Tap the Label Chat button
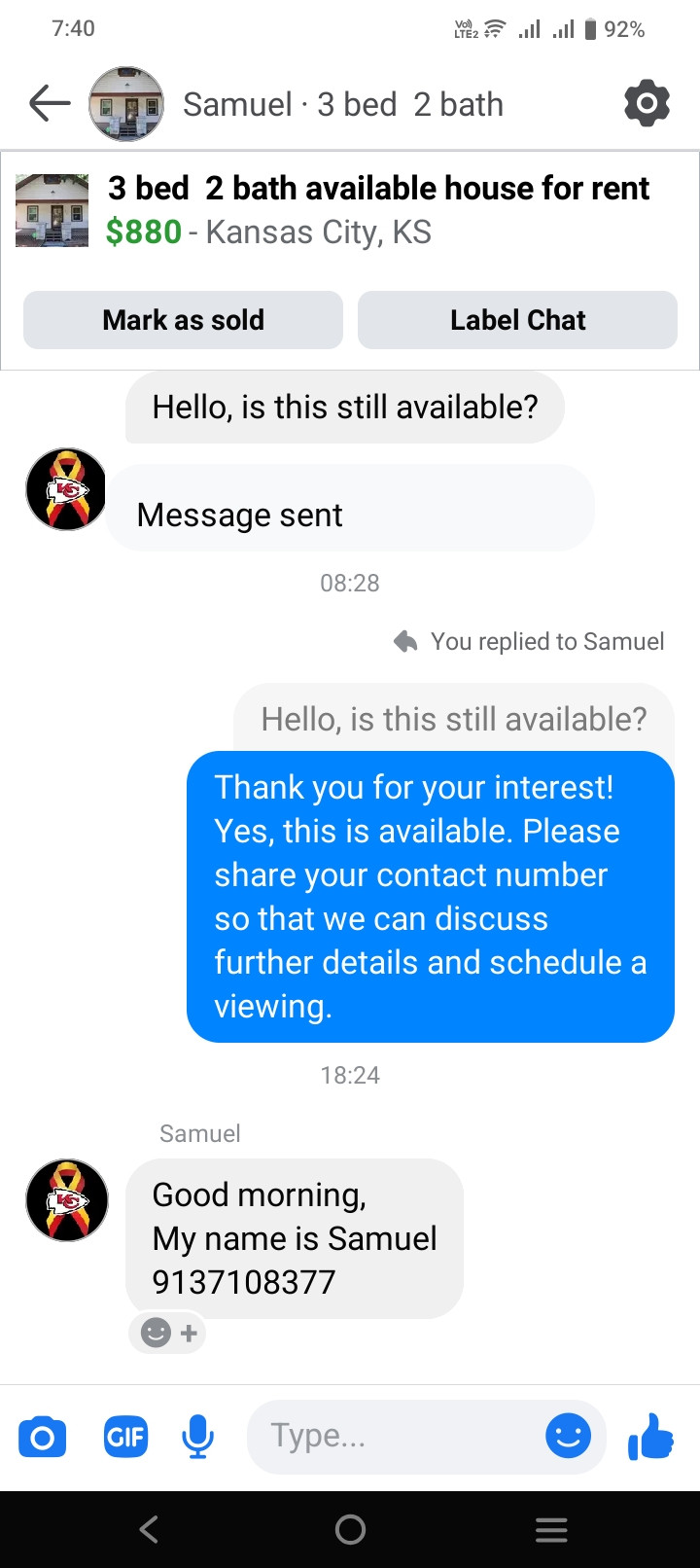This screenshot has height=1568, width=700. point(517,320)
